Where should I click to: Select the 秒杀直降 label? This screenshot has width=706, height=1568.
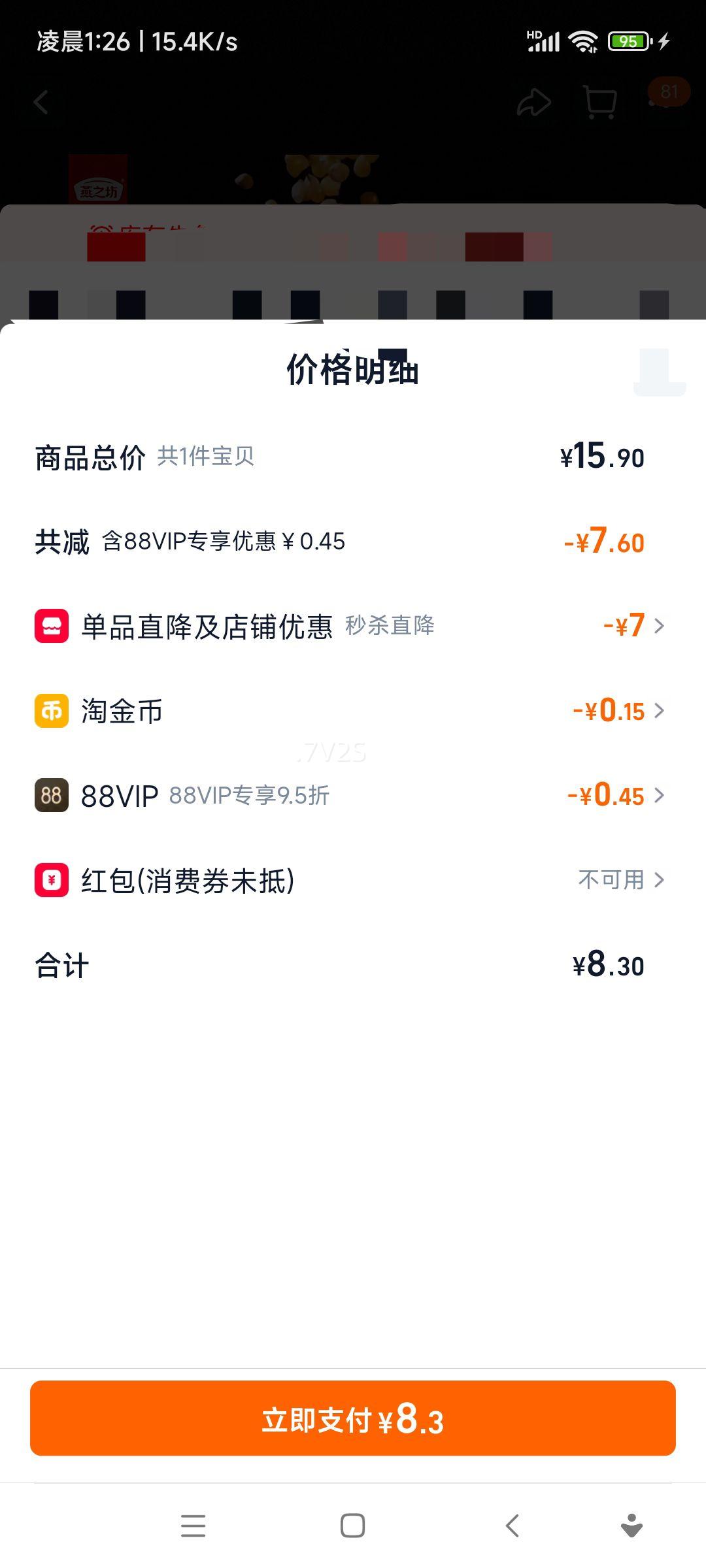[x=390, y=626]
